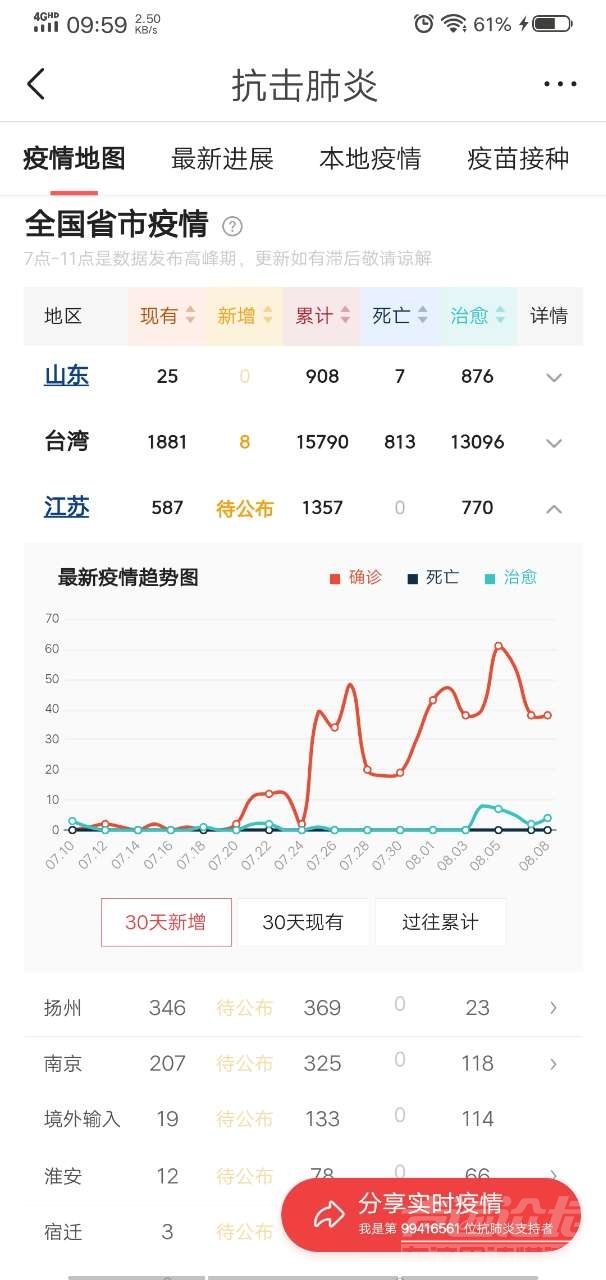Sort the table by 治愈
The height and width of the screenshot is (1280, 606).
[x=477, y=316]
